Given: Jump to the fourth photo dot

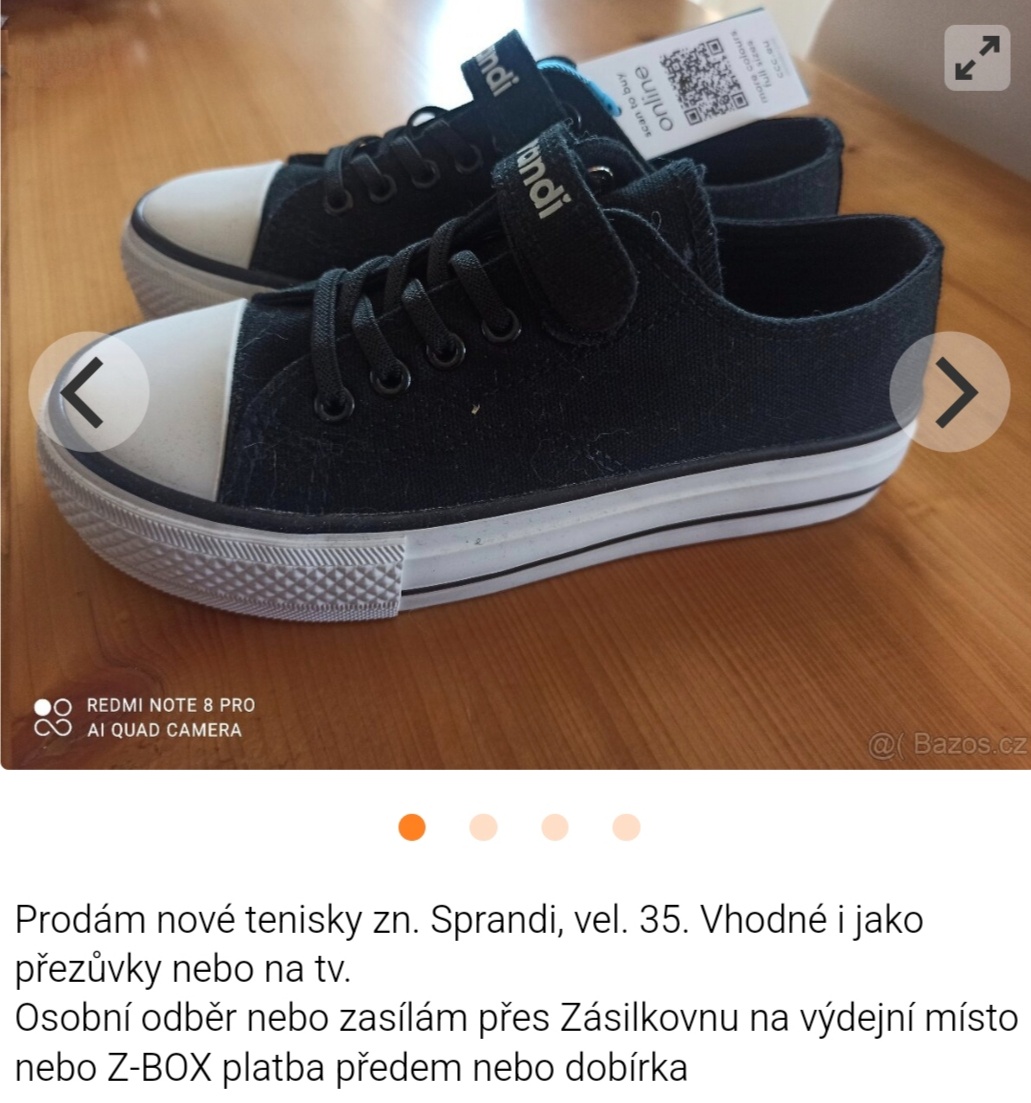Looking at the screenshot, I should coord(626,827).
